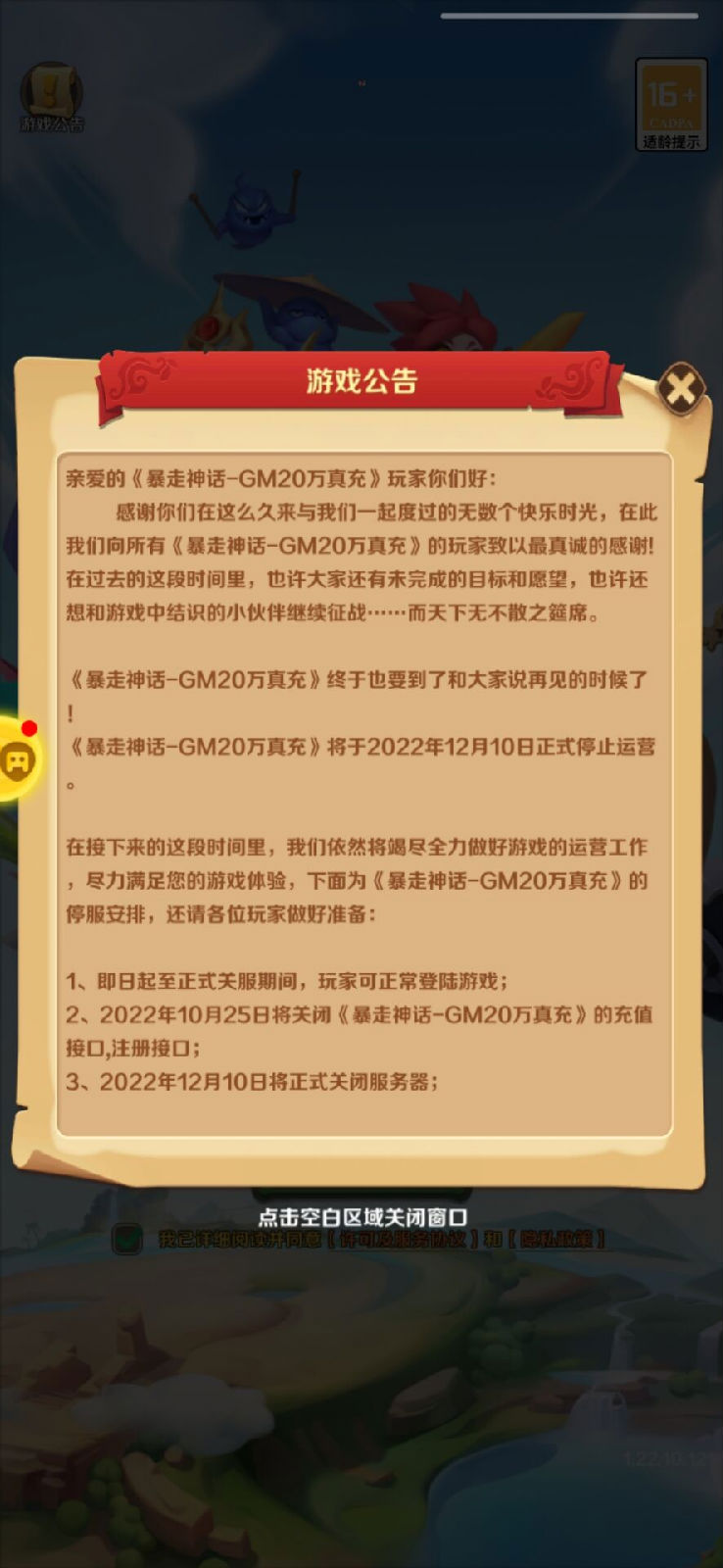
Task: Open the 游戏公告 scroll icon
Action: click(51, 95)
